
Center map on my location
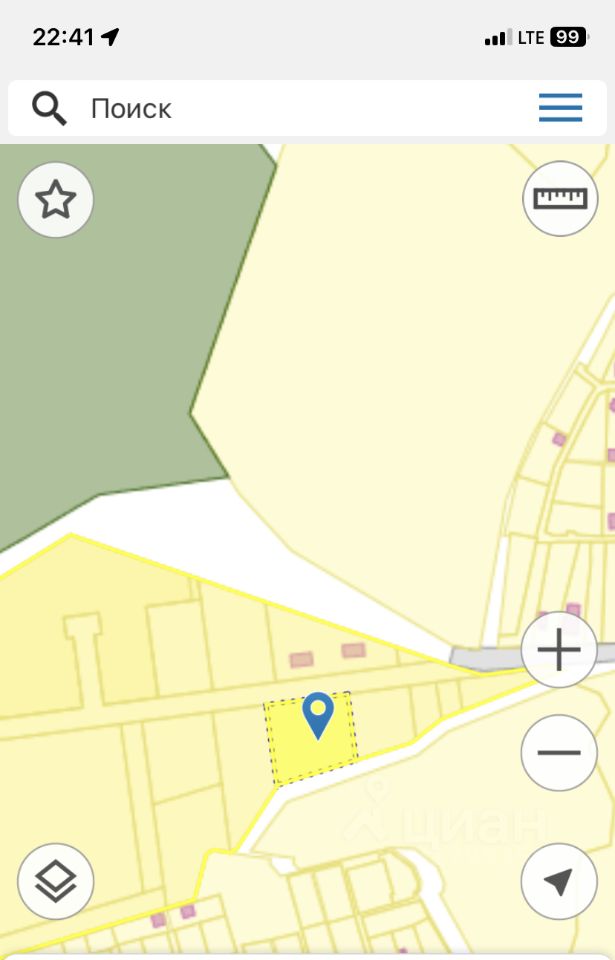559,881
